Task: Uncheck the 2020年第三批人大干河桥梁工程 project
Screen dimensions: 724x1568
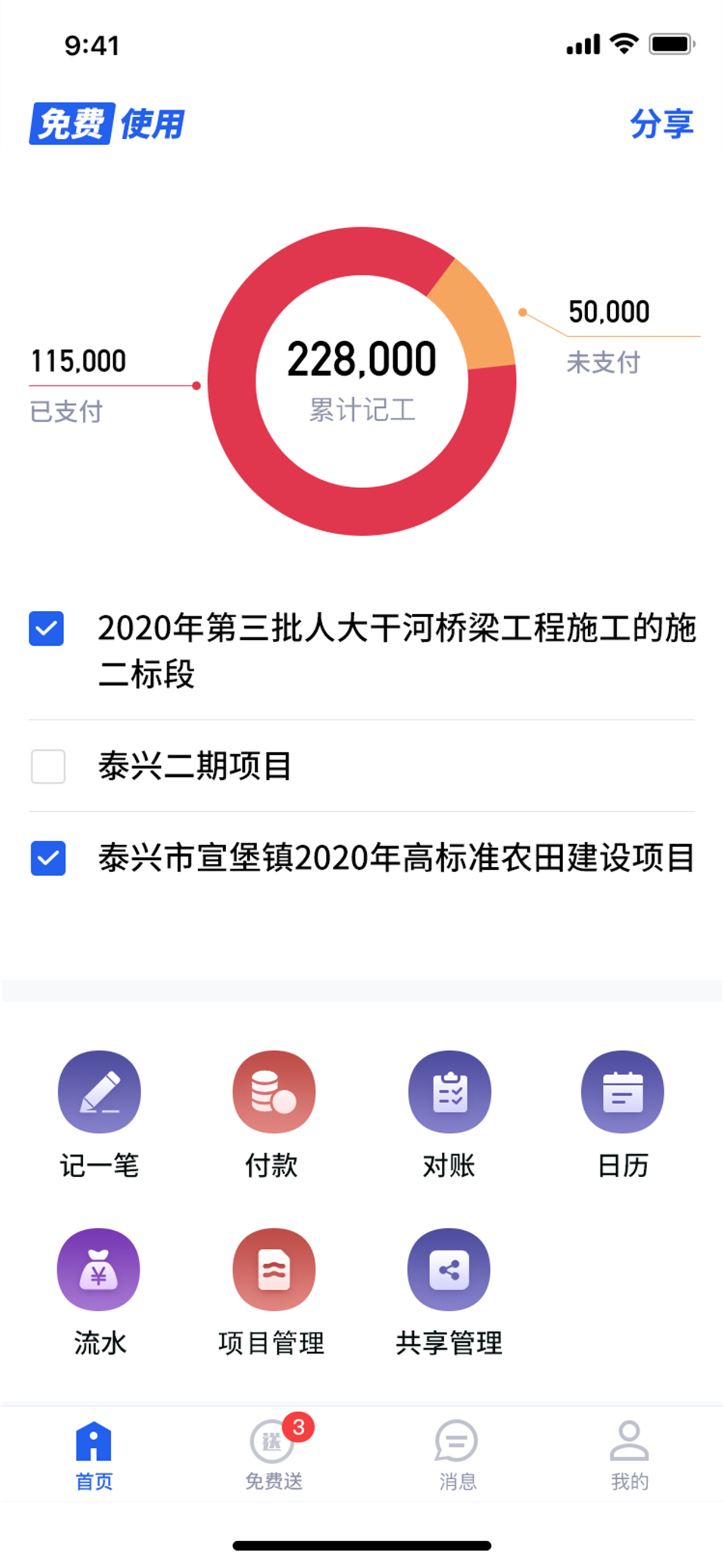Action: pyautogui.click(x=47, y=629)
